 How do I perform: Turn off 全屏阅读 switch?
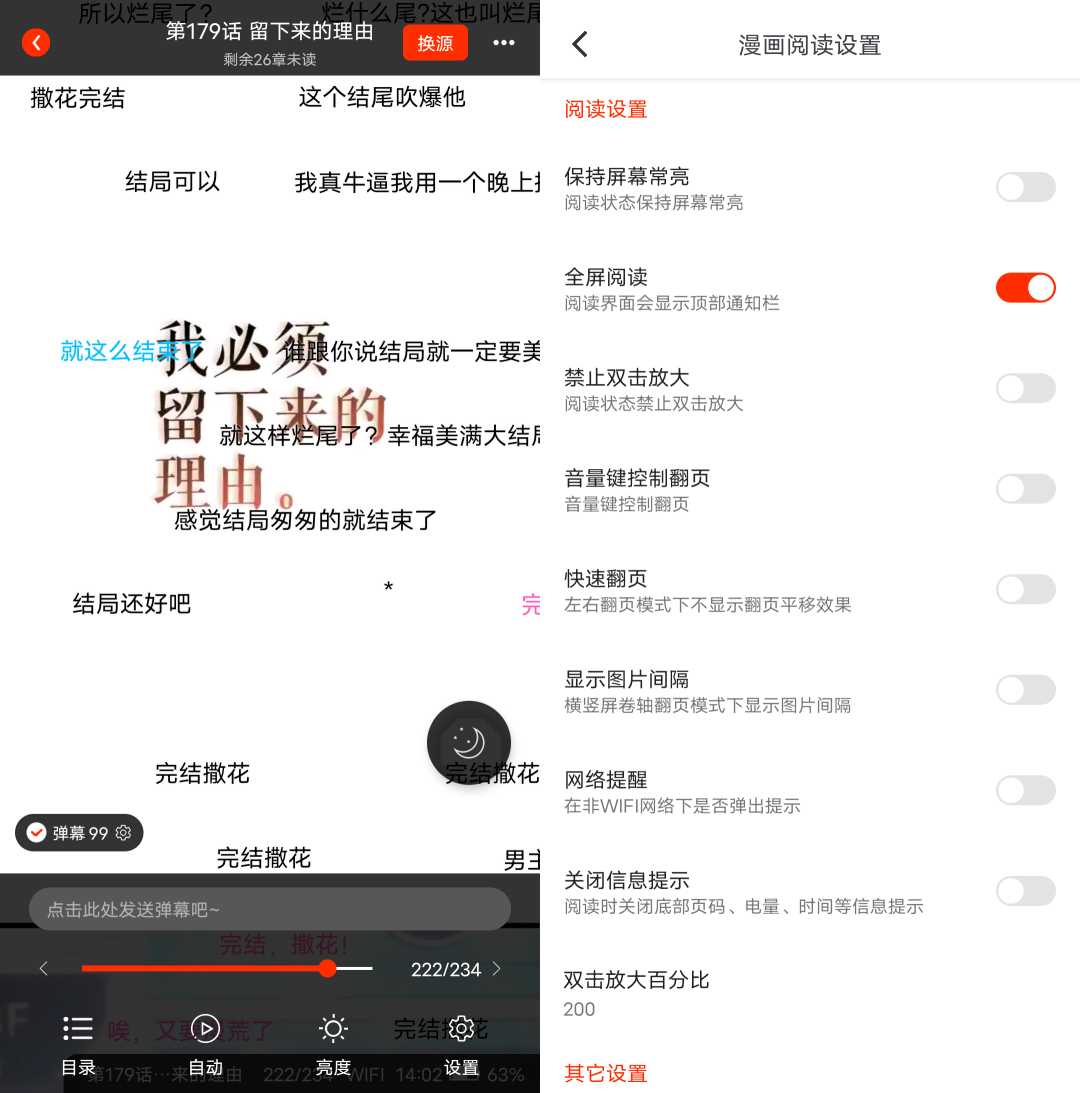point(1025,288)
